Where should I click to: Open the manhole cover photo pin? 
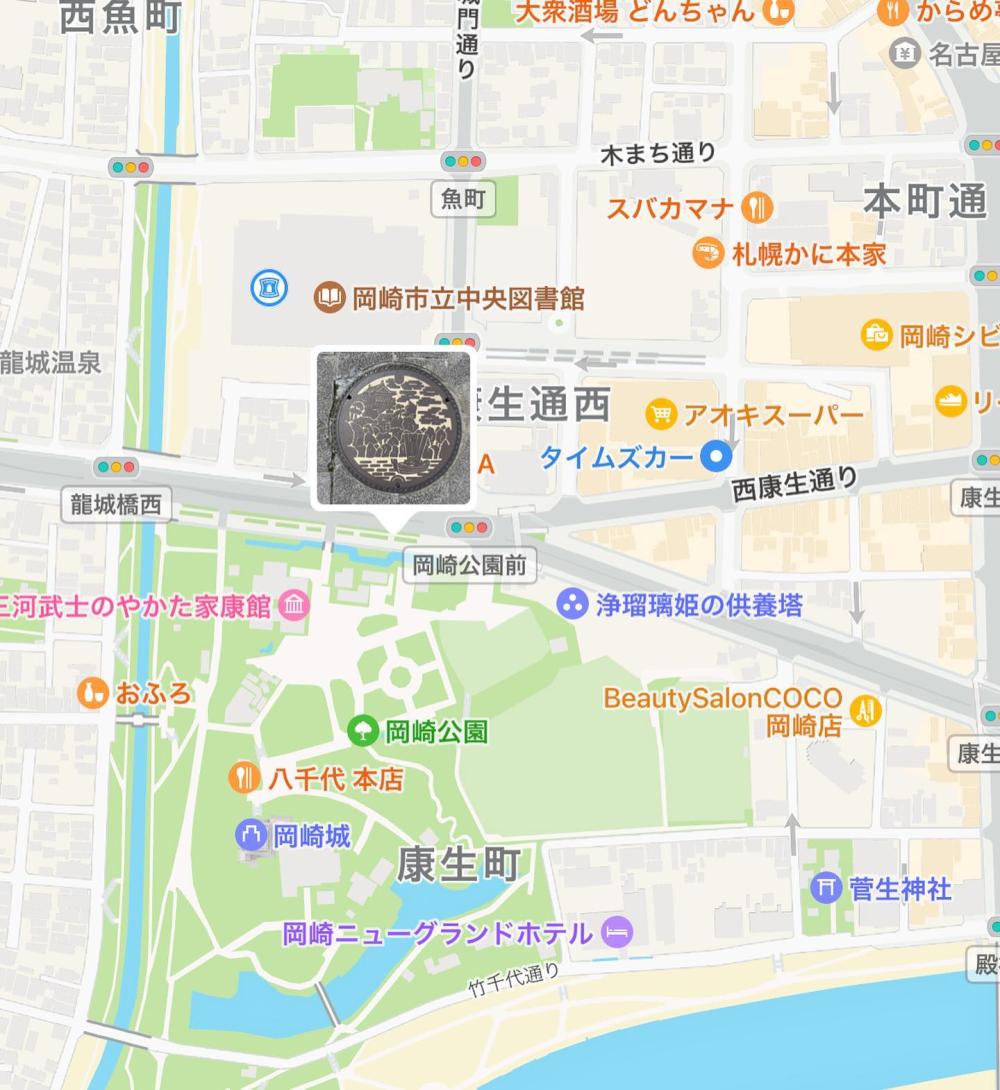pyautogui.click(x=393, y=427)
